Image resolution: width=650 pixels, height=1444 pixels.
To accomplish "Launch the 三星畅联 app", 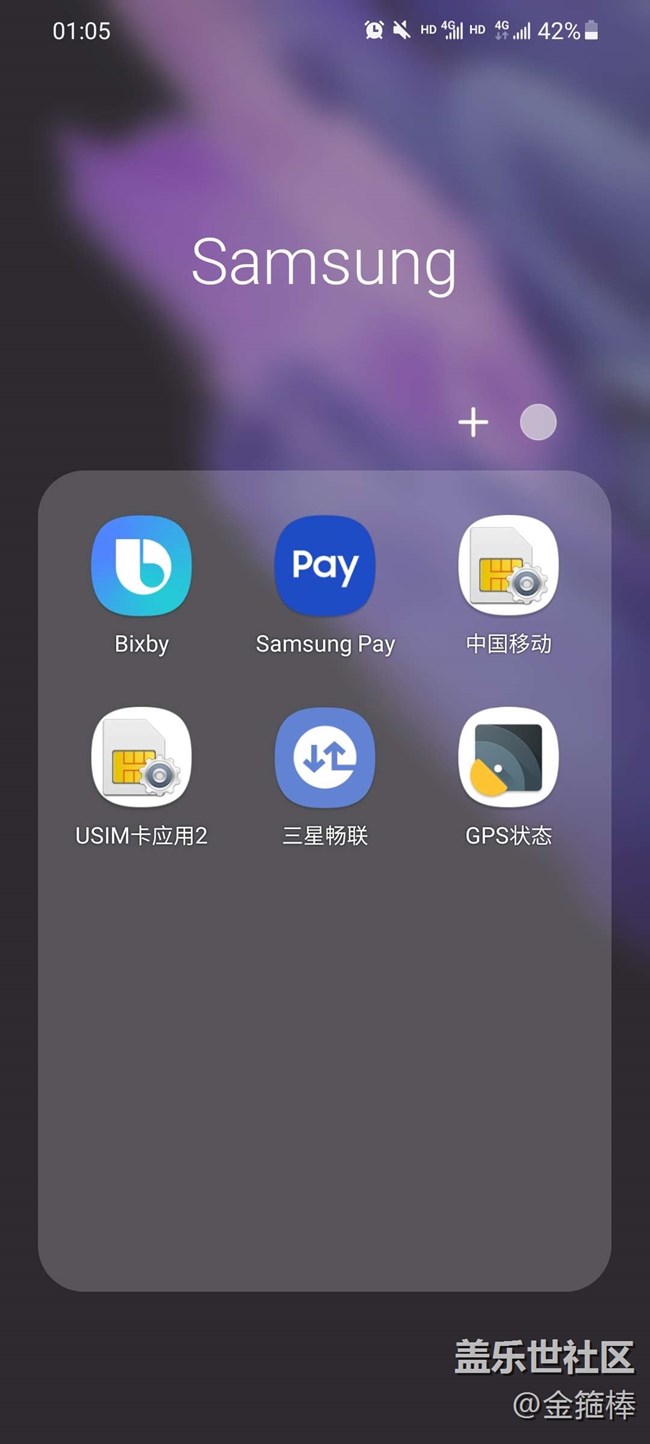I will coord(325,759).
